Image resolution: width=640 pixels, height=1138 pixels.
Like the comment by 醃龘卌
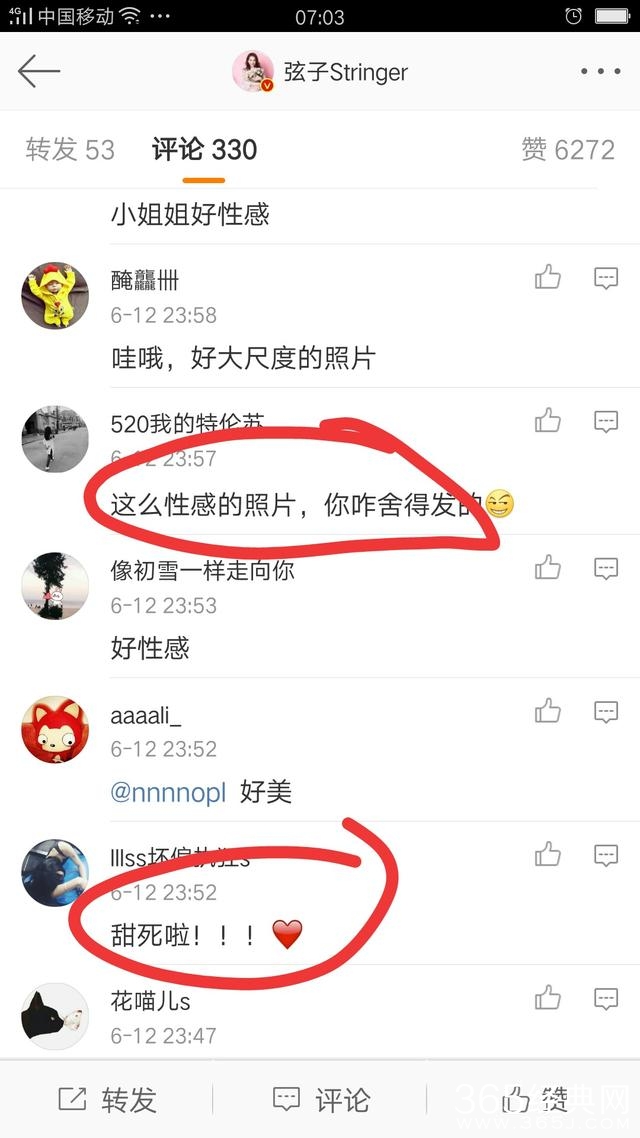(548, 277)
